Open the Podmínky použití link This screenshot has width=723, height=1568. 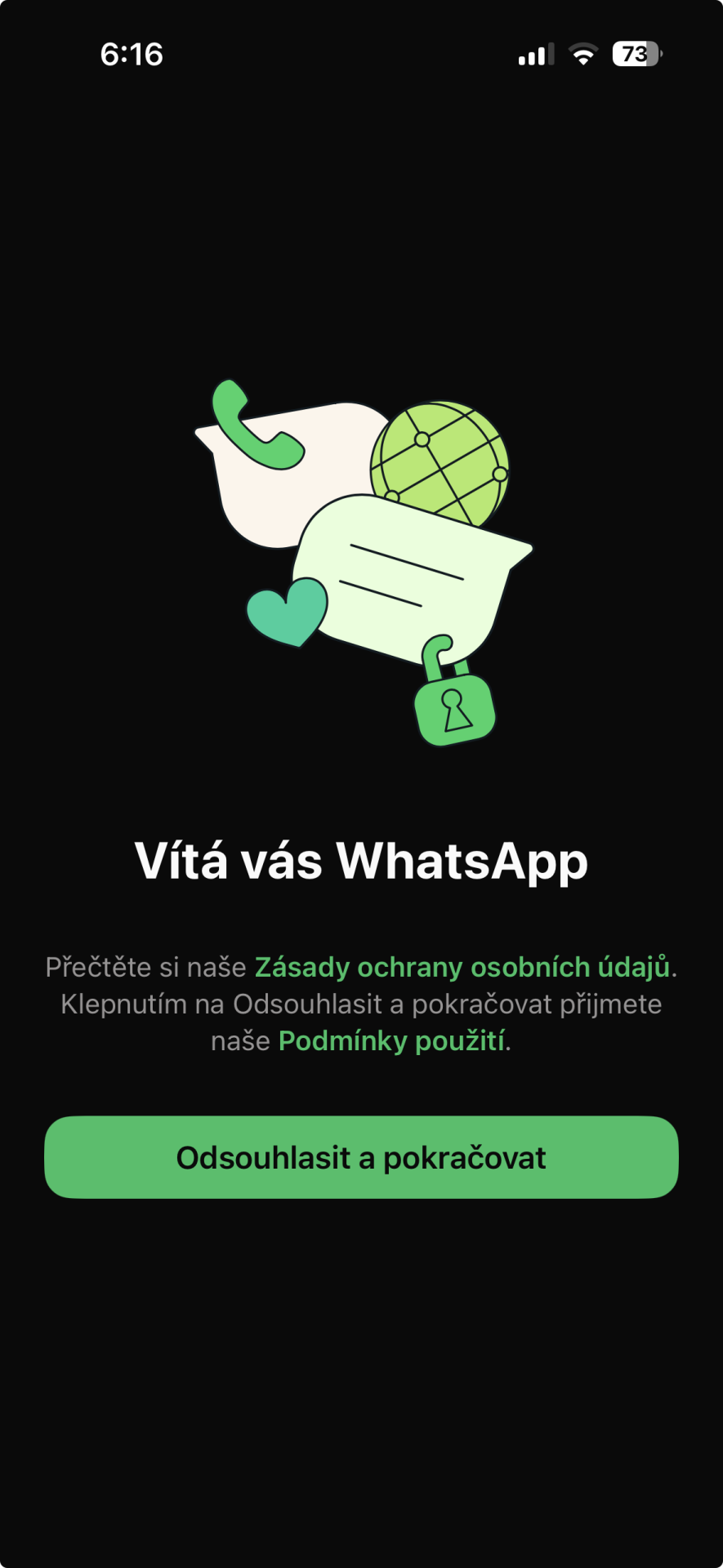click(391, 1040)
